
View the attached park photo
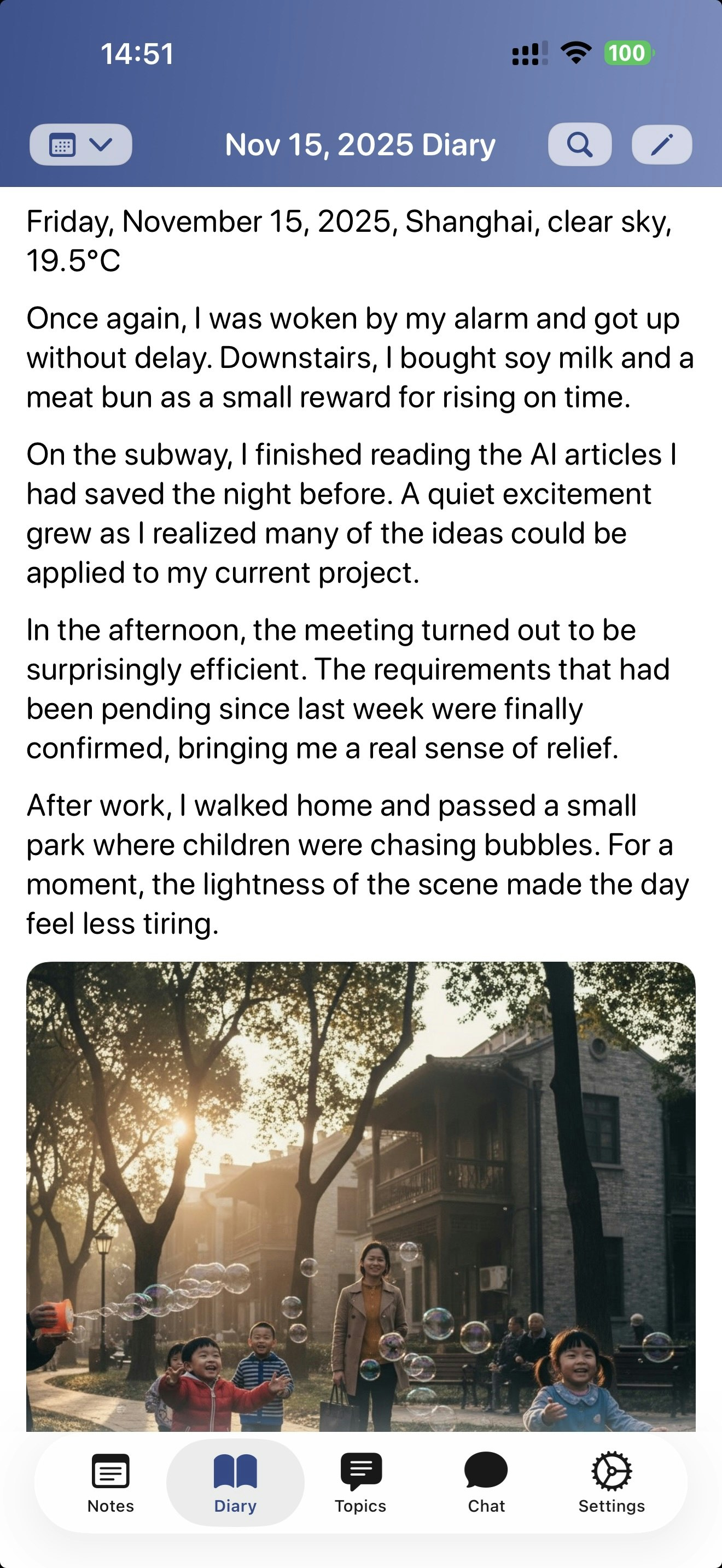tap(360, 1193)
